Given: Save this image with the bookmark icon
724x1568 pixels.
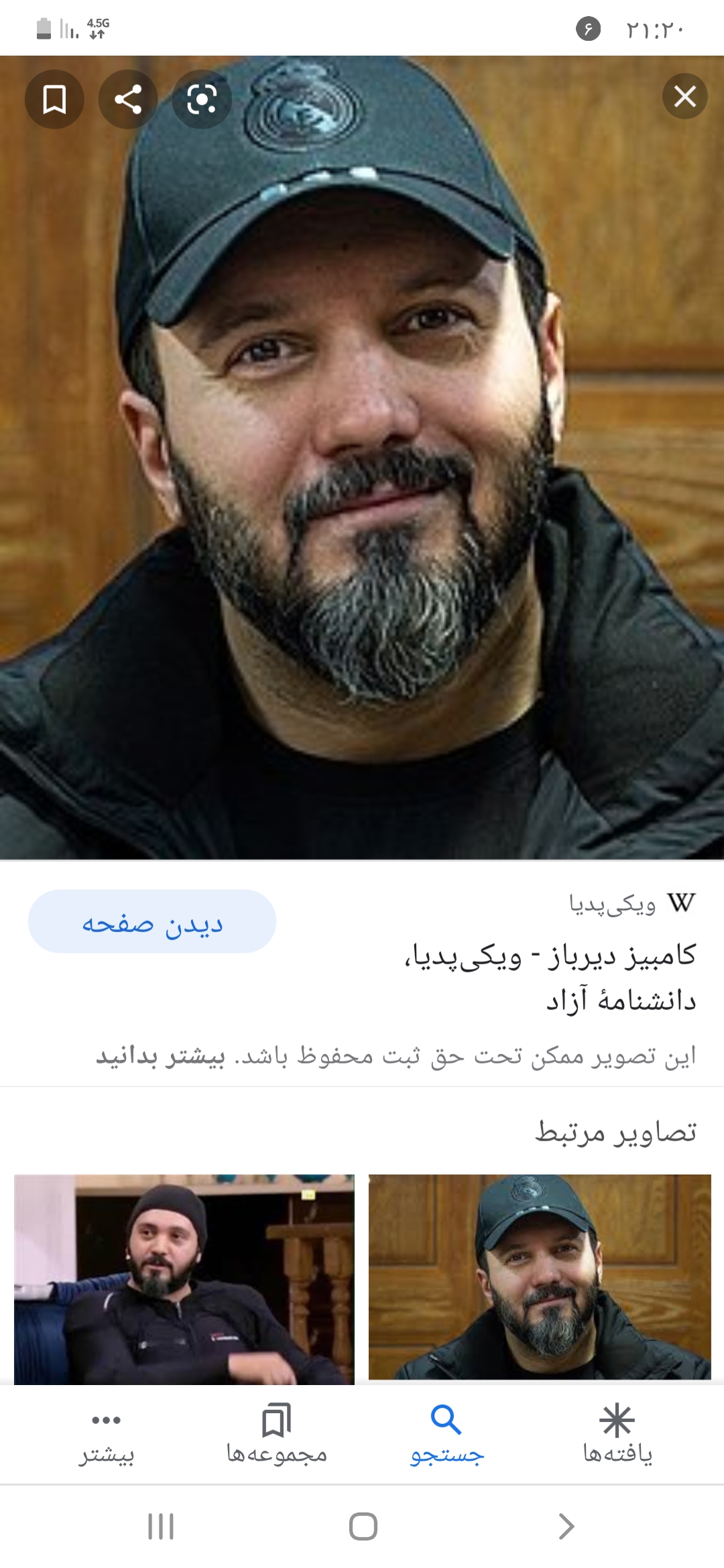Looking at the screenshot, I should pyautogui.click(x=54, y=99).
